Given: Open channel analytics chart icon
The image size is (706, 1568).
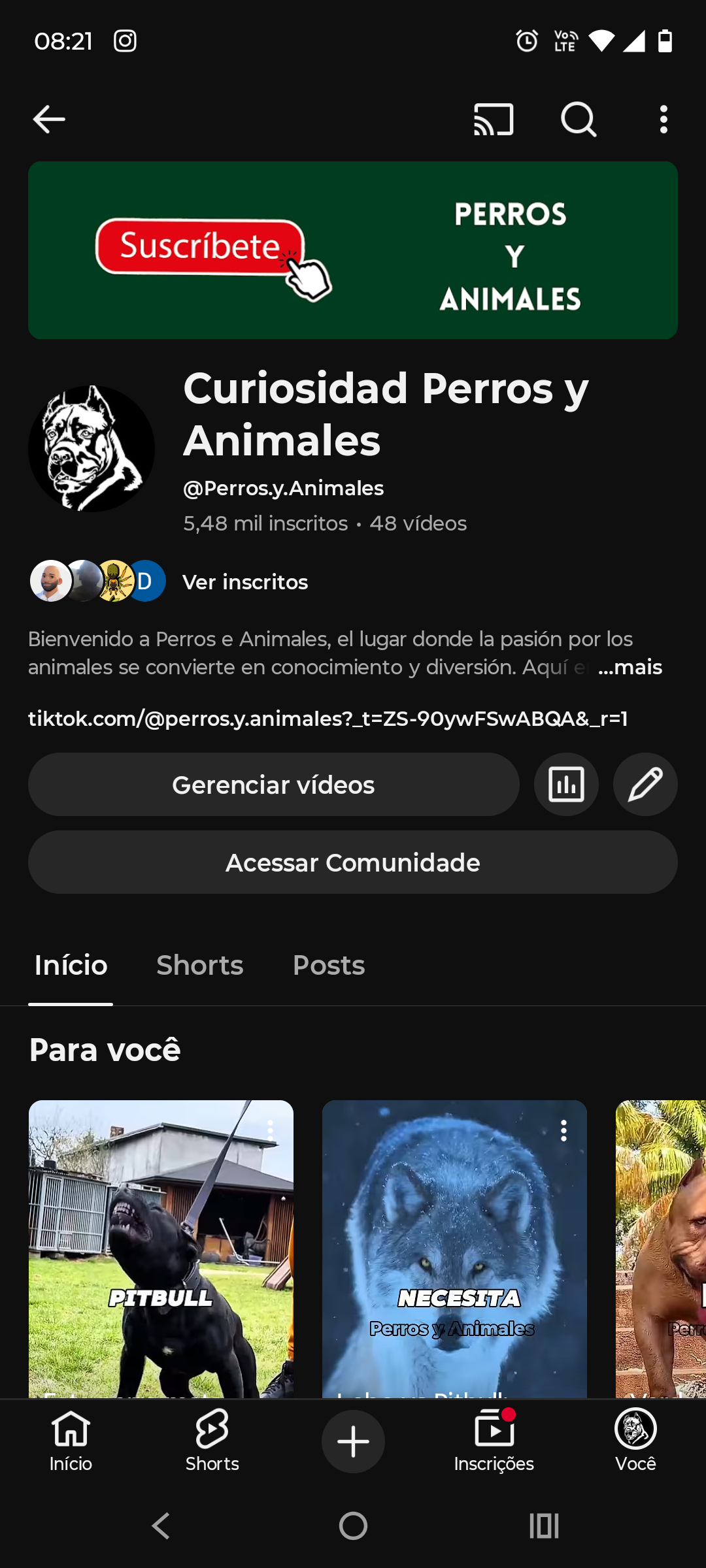Looking at the screenshot, I should click(x=566, y=785).
